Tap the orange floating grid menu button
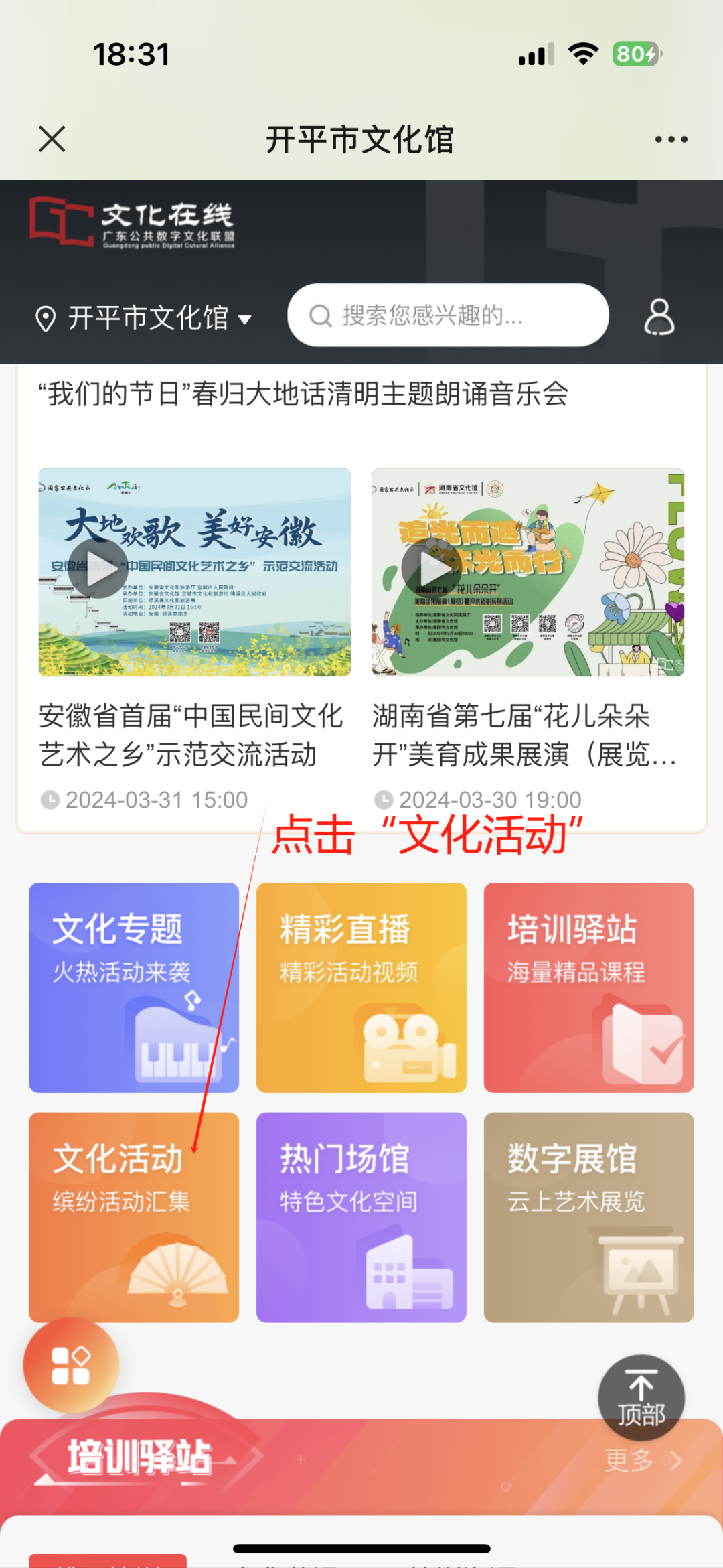The height and width of the screenshot is (1568, 723). [x=71, y=1365]
